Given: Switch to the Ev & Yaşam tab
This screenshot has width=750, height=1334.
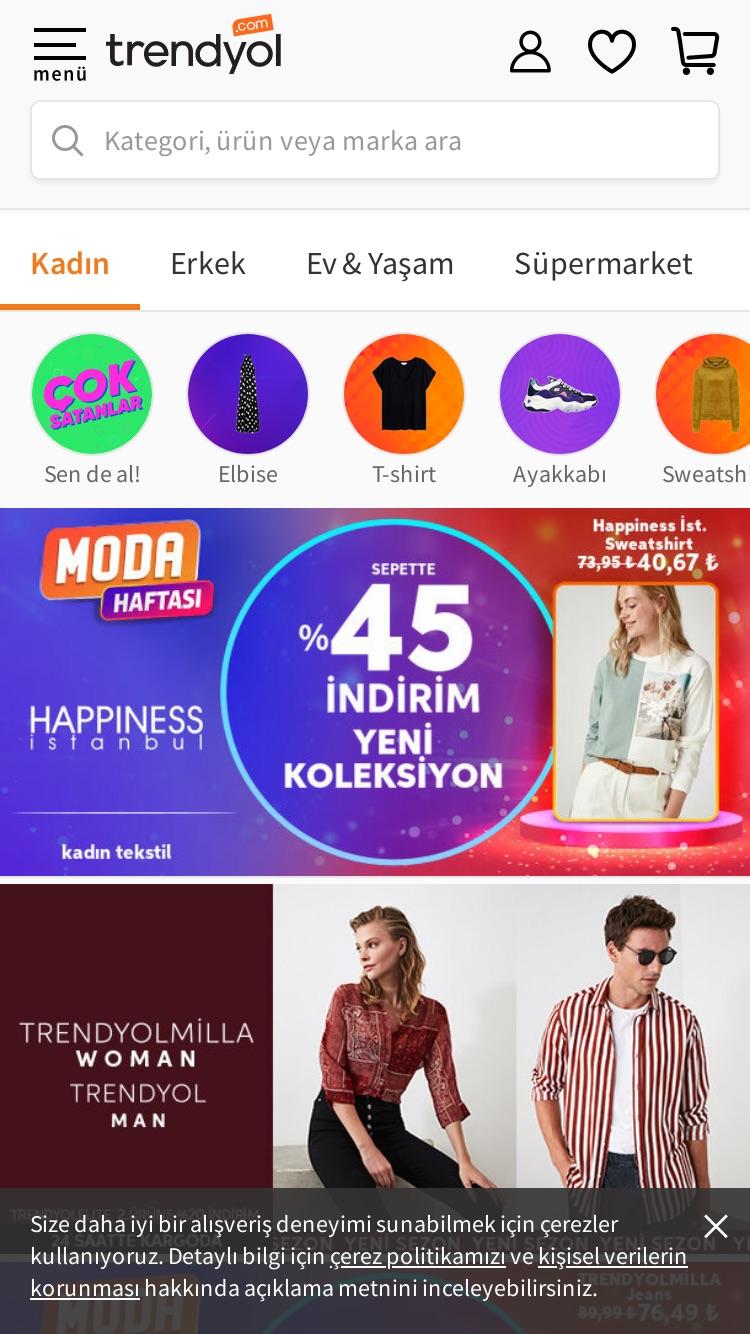Looking at the screenshot, I should (x=380, y=264).
